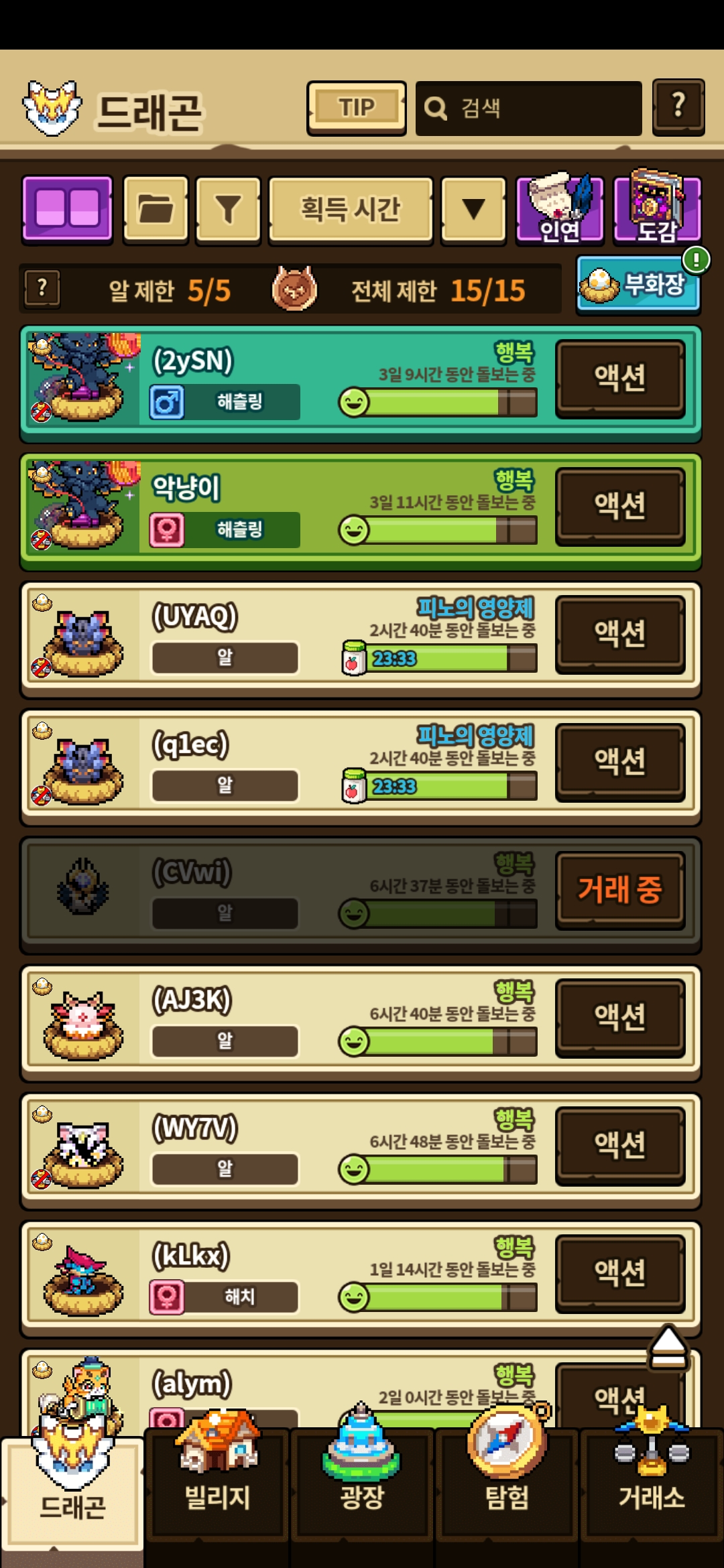Switch the dragon list layout view
Screen dimensions: 724x1568
pos(67,208)
